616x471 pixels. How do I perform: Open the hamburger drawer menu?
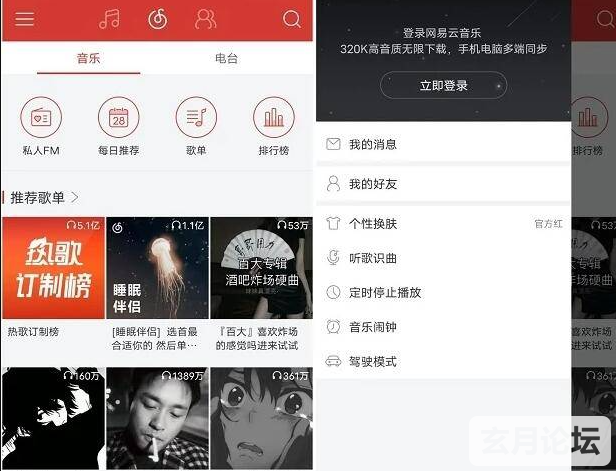tap(24, 19)
